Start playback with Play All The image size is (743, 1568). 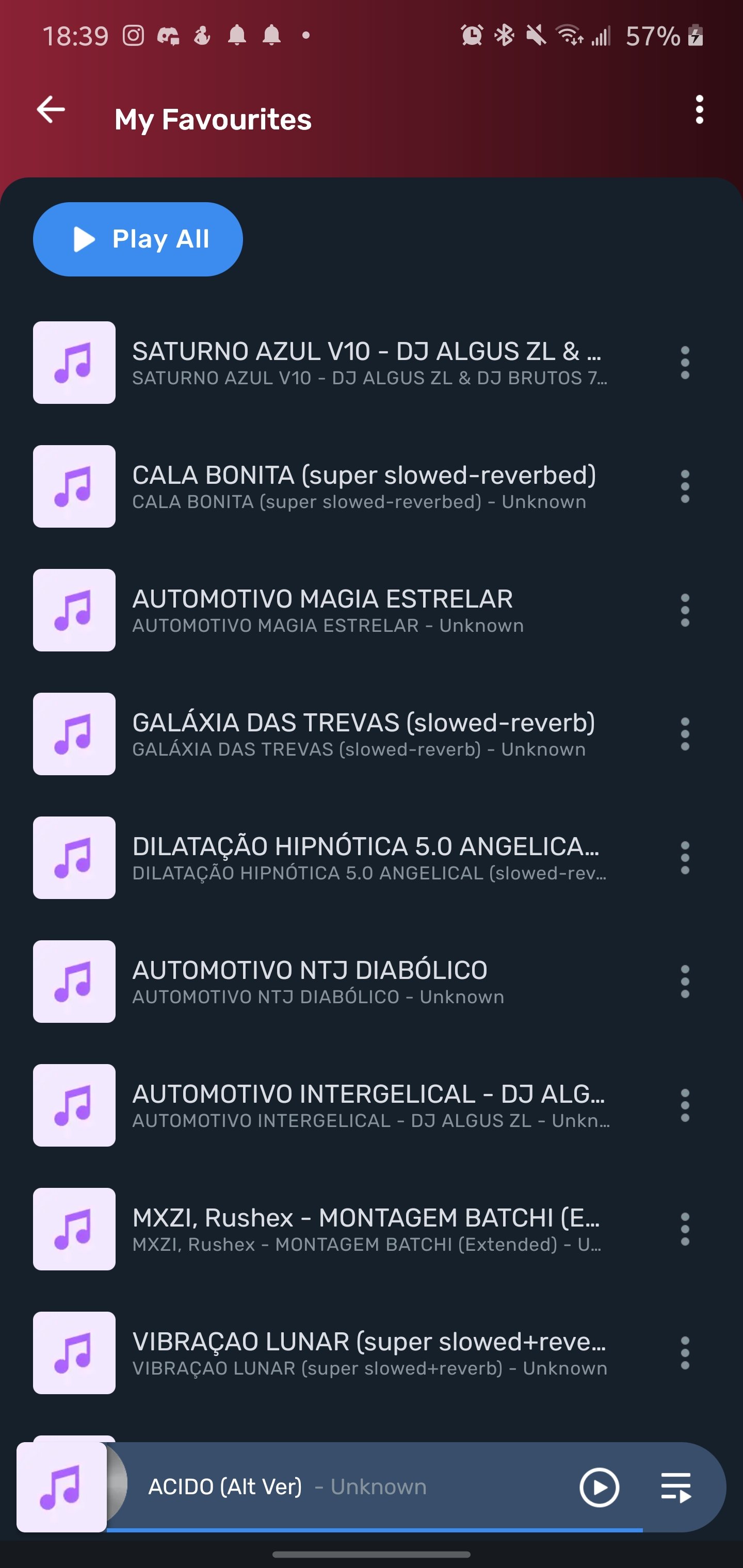(138, 239)
